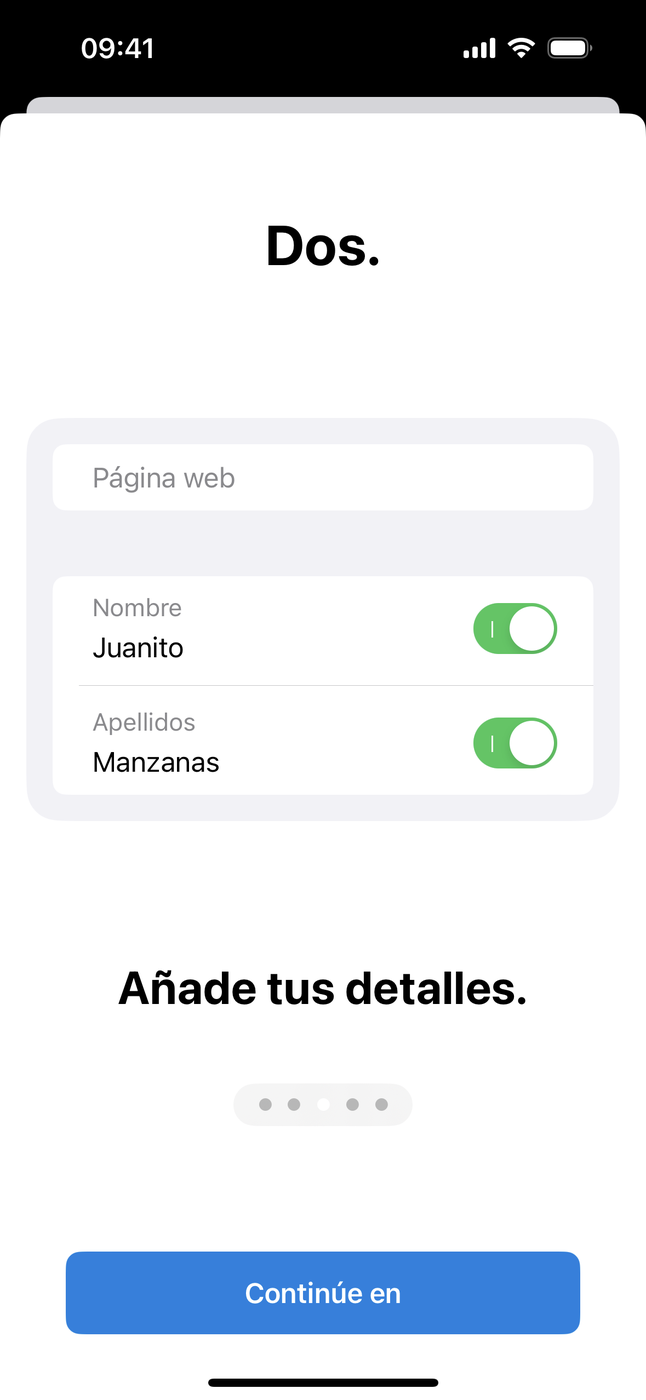The width and height of the screenshot is (646, 1400).
Task: Disable the Nombre toggle for Juanito
Action: click(x=514, y=629)
